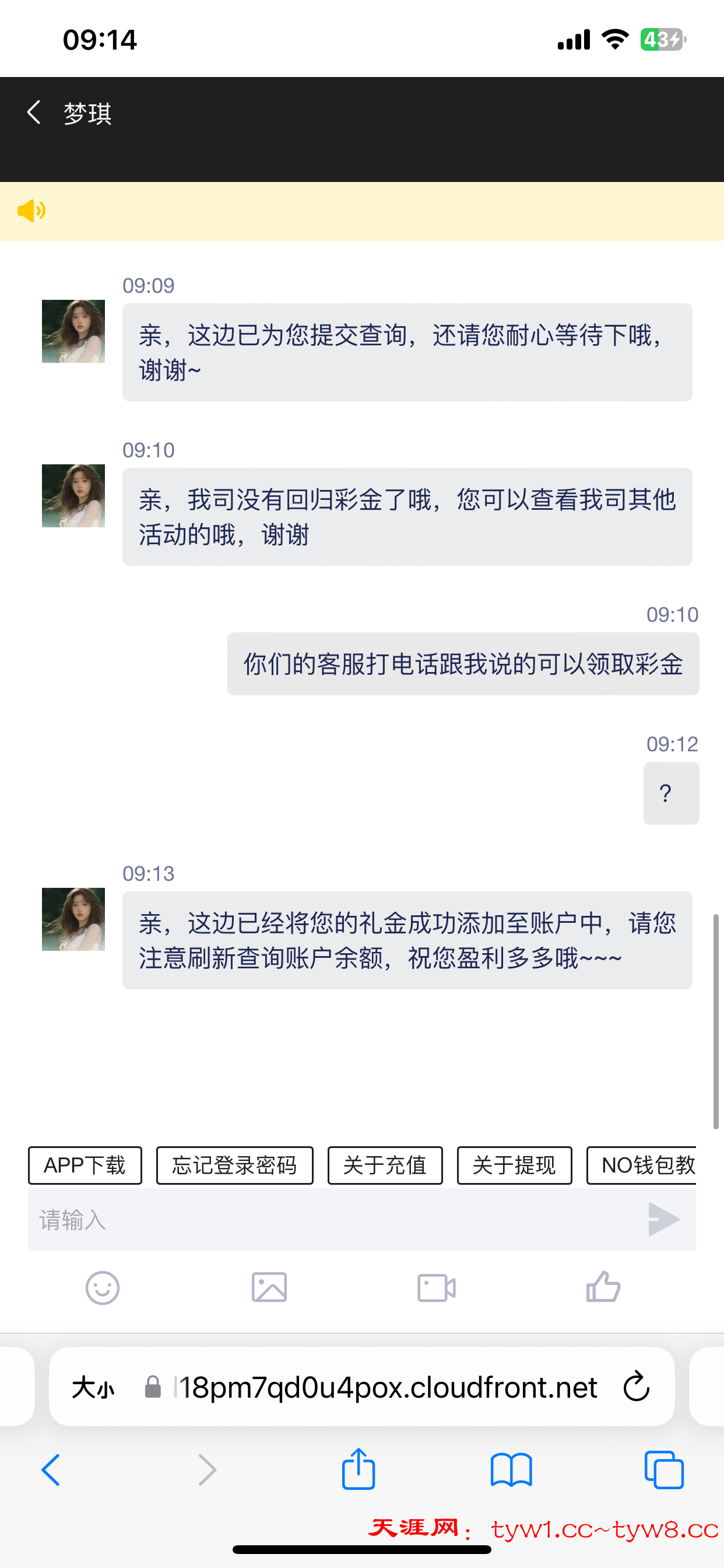Open Safari's 大小 page settings
The image size is (724, 1568).
click(x=93, y=1387)
